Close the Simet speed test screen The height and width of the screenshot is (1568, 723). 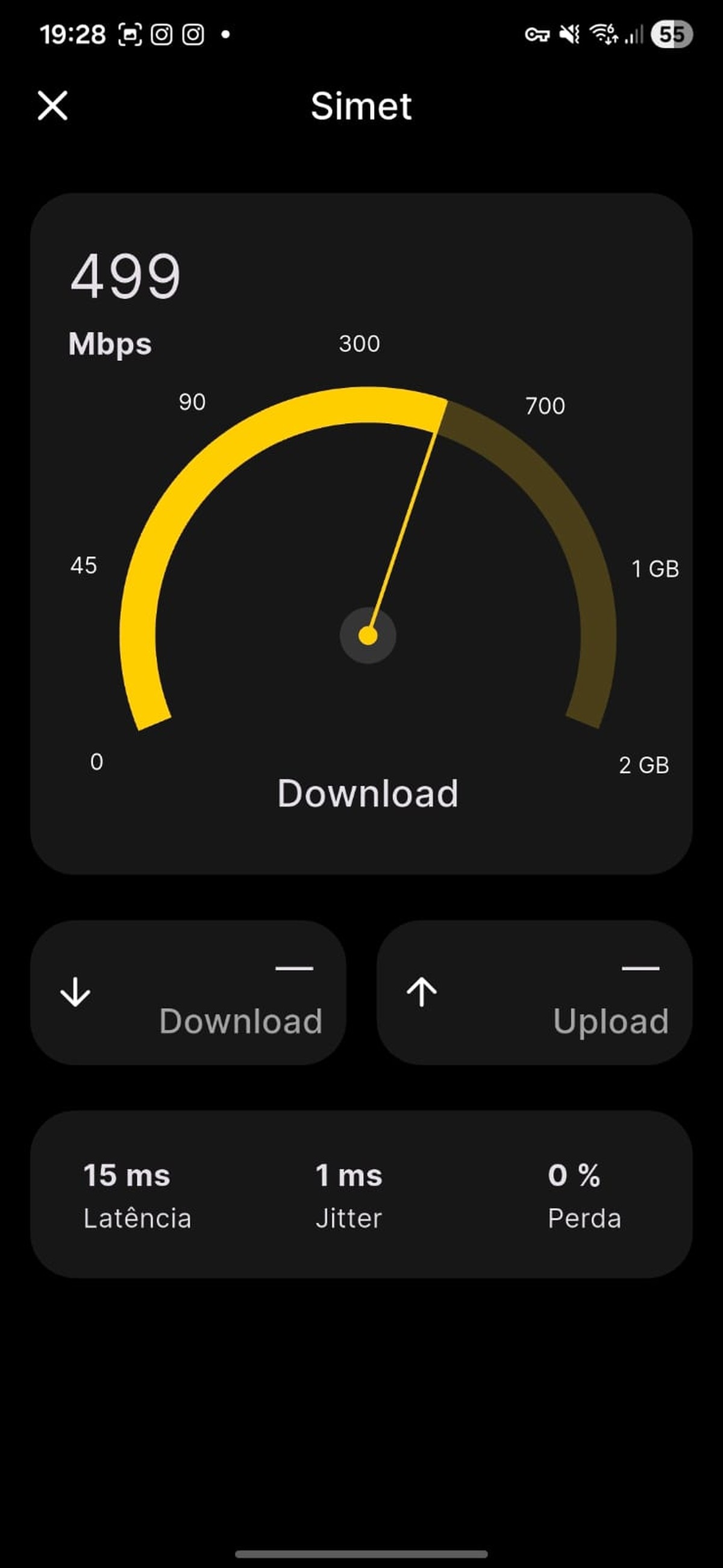(52, 106)
